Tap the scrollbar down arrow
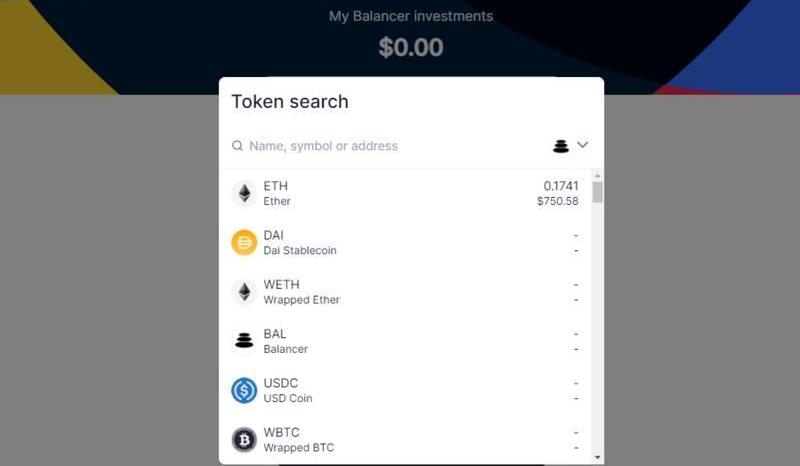 pyautogui.click(x=597, y=456)
